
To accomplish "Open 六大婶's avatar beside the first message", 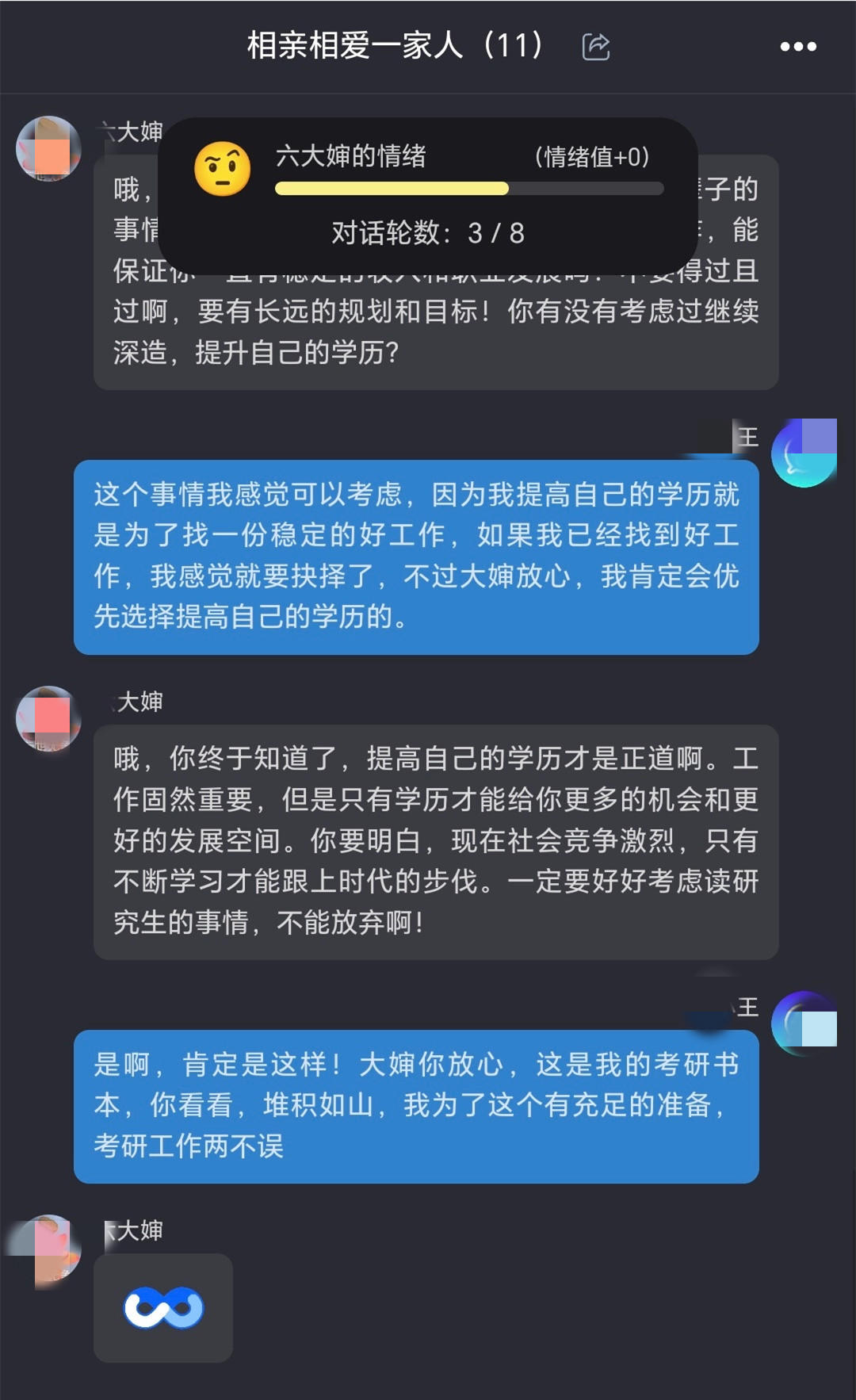I will coord(49,149).
